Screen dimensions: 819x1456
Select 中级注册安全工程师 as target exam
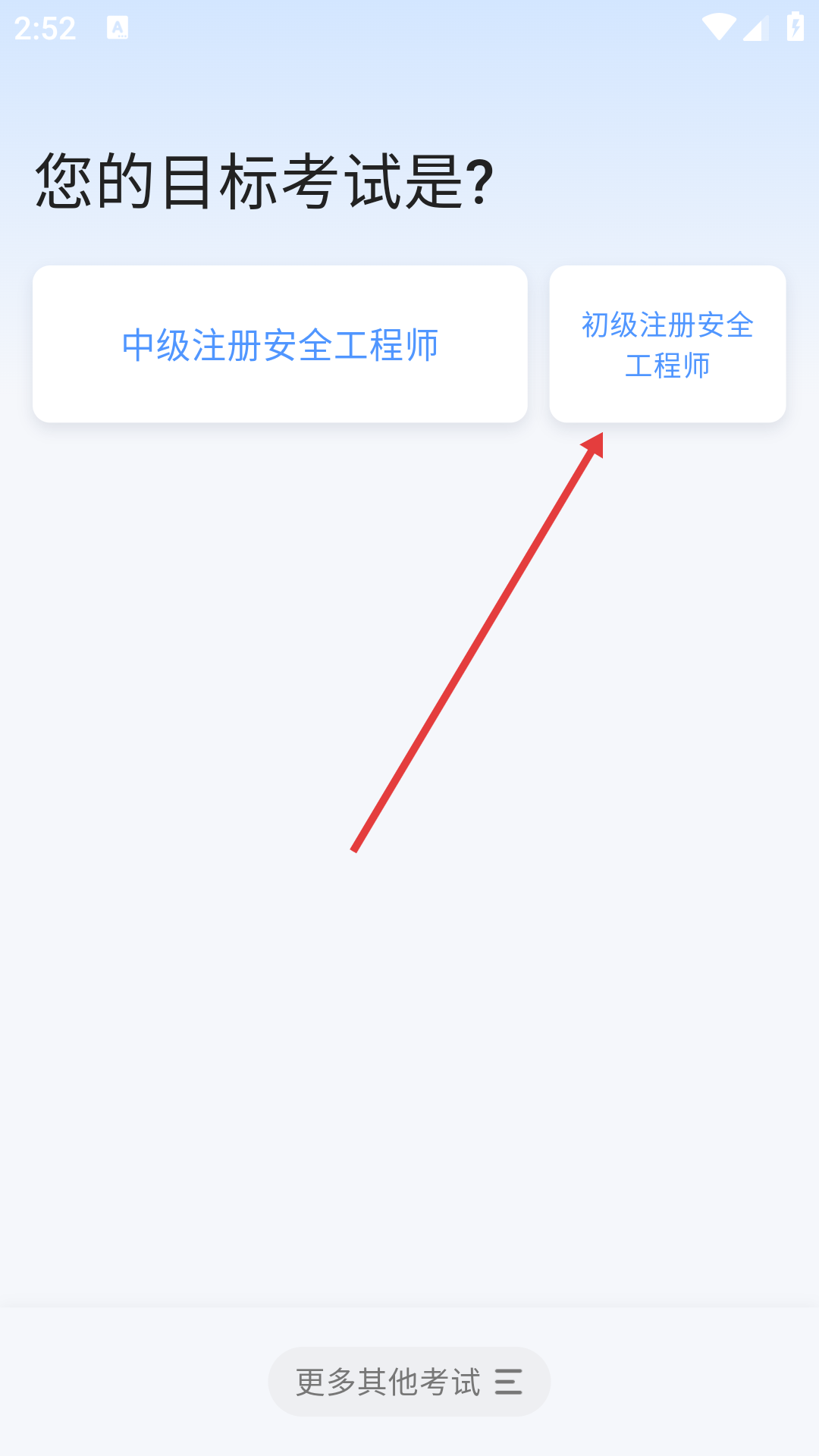[280, 344]
